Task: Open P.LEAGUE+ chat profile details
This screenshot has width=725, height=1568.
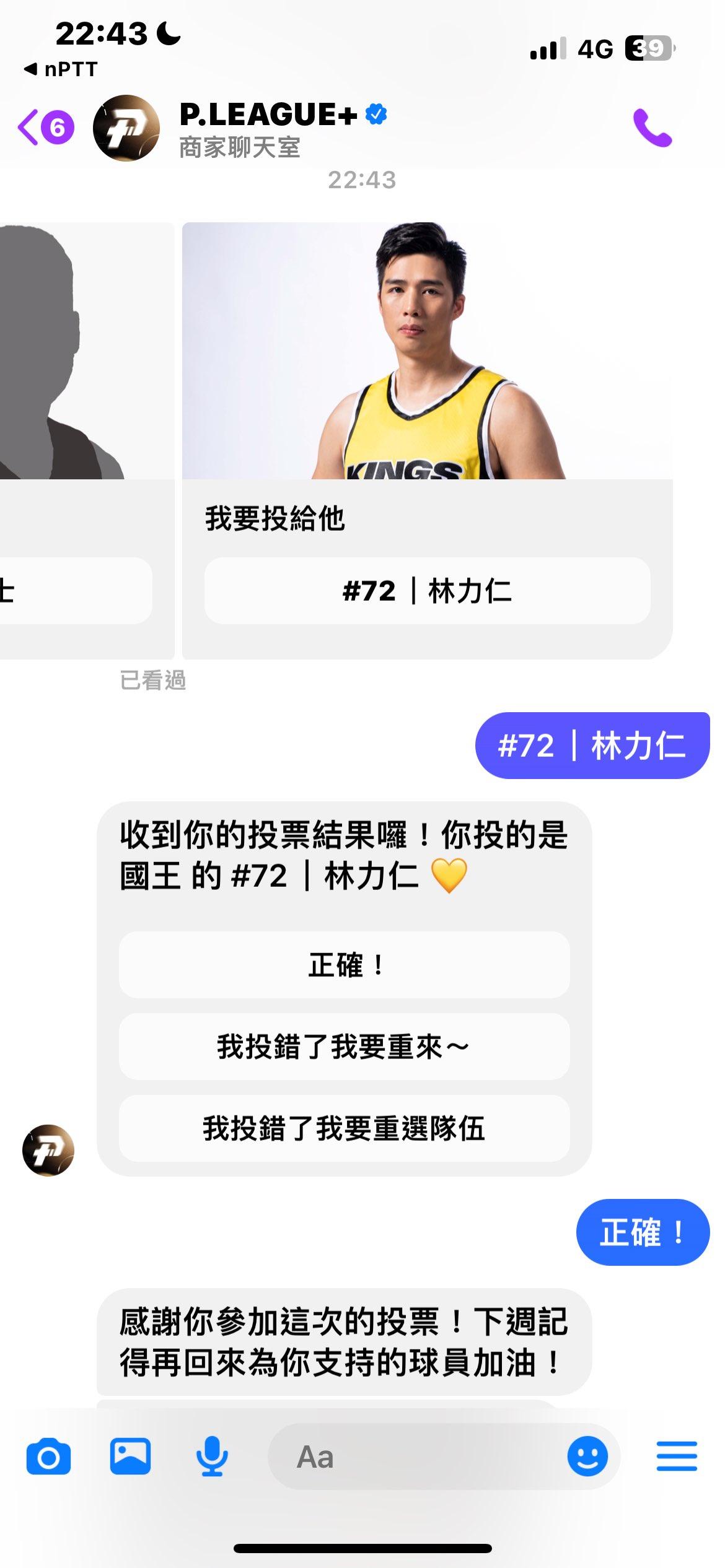Action: point(268,128)
